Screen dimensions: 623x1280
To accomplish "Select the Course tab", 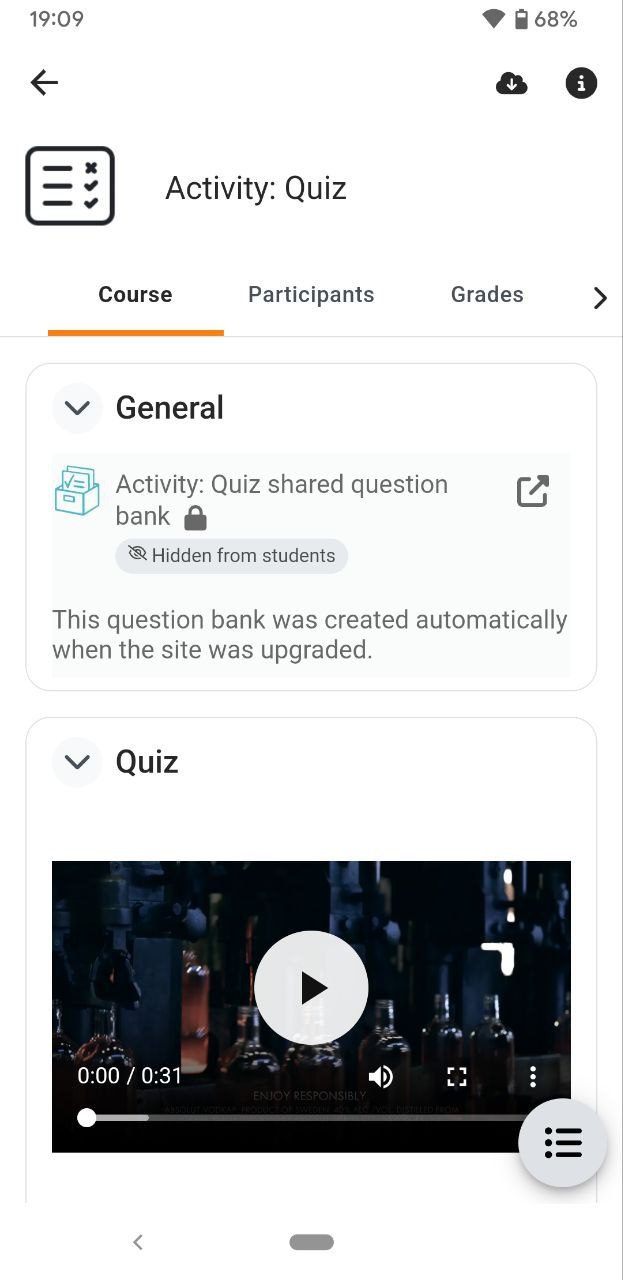I will point(135,295).
